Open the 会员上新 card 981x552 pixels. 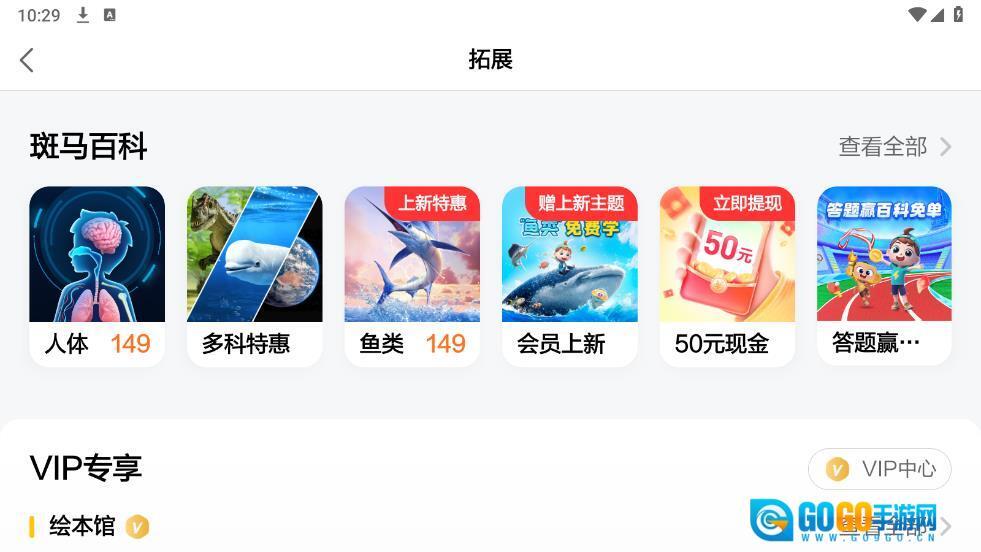[570, 276]
